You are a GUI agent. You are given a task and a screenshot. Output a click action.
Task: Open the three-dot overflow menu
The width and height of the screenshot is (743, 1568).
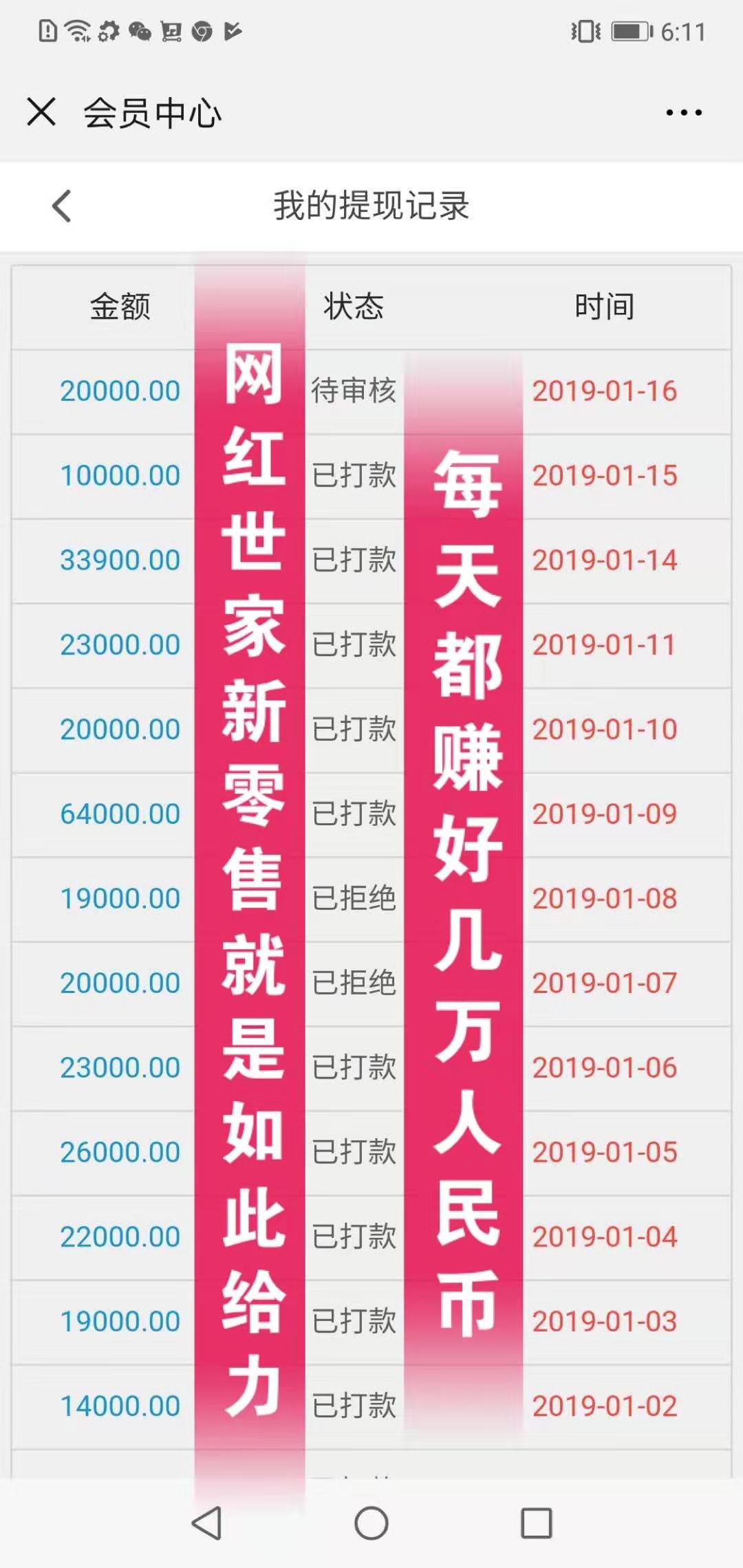pos(684,112)
